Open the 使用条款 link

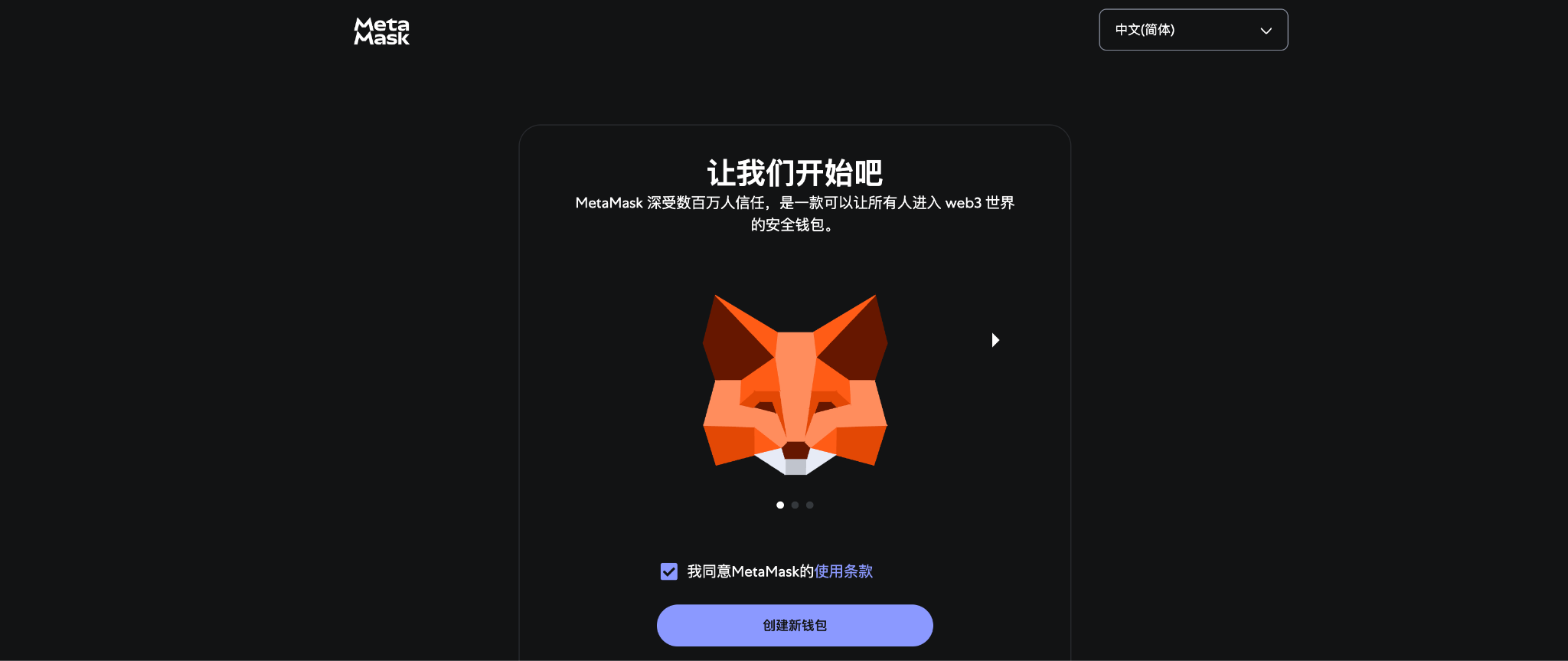pyautogui.click(x=843, y=571)
